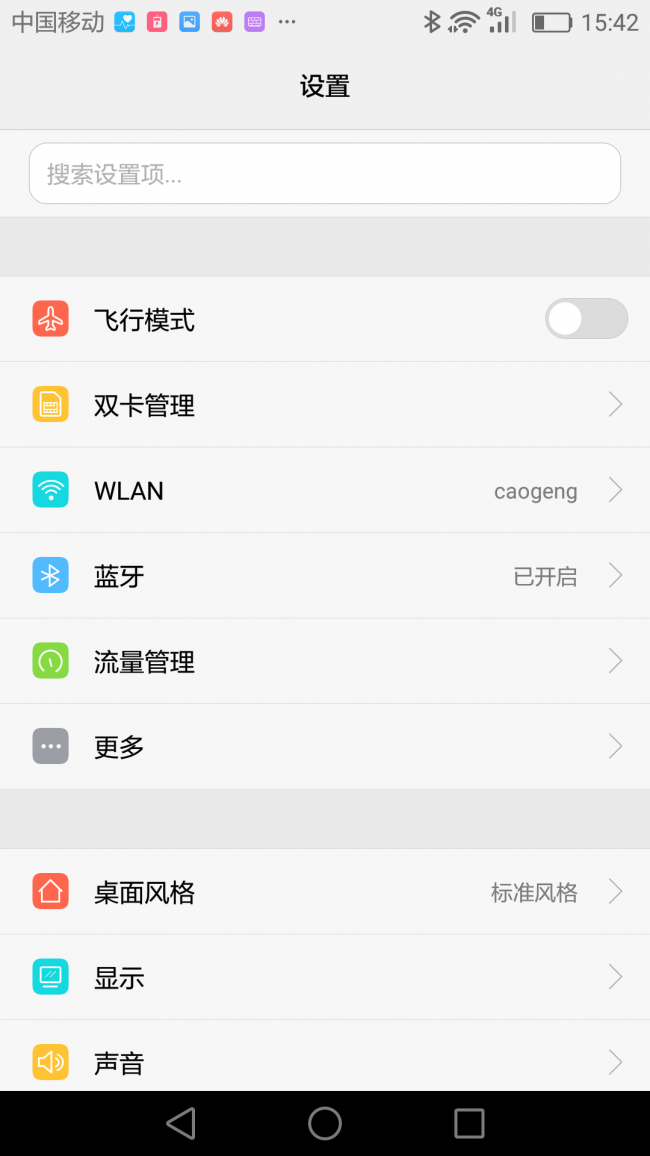This screenshot has width=650, height=1156.
Task: Open 更多 more network settings
Action: pos(324,747)
